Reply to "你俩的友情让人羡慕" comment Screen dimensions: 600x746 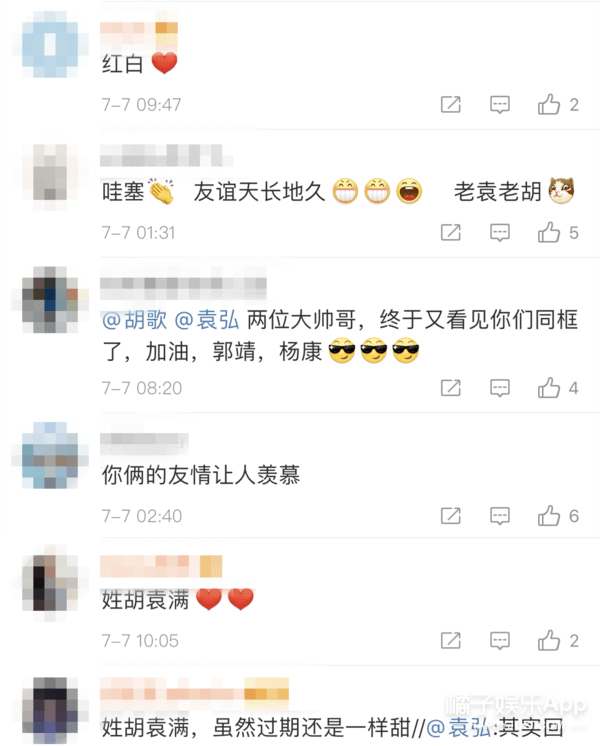pos(499,515)
